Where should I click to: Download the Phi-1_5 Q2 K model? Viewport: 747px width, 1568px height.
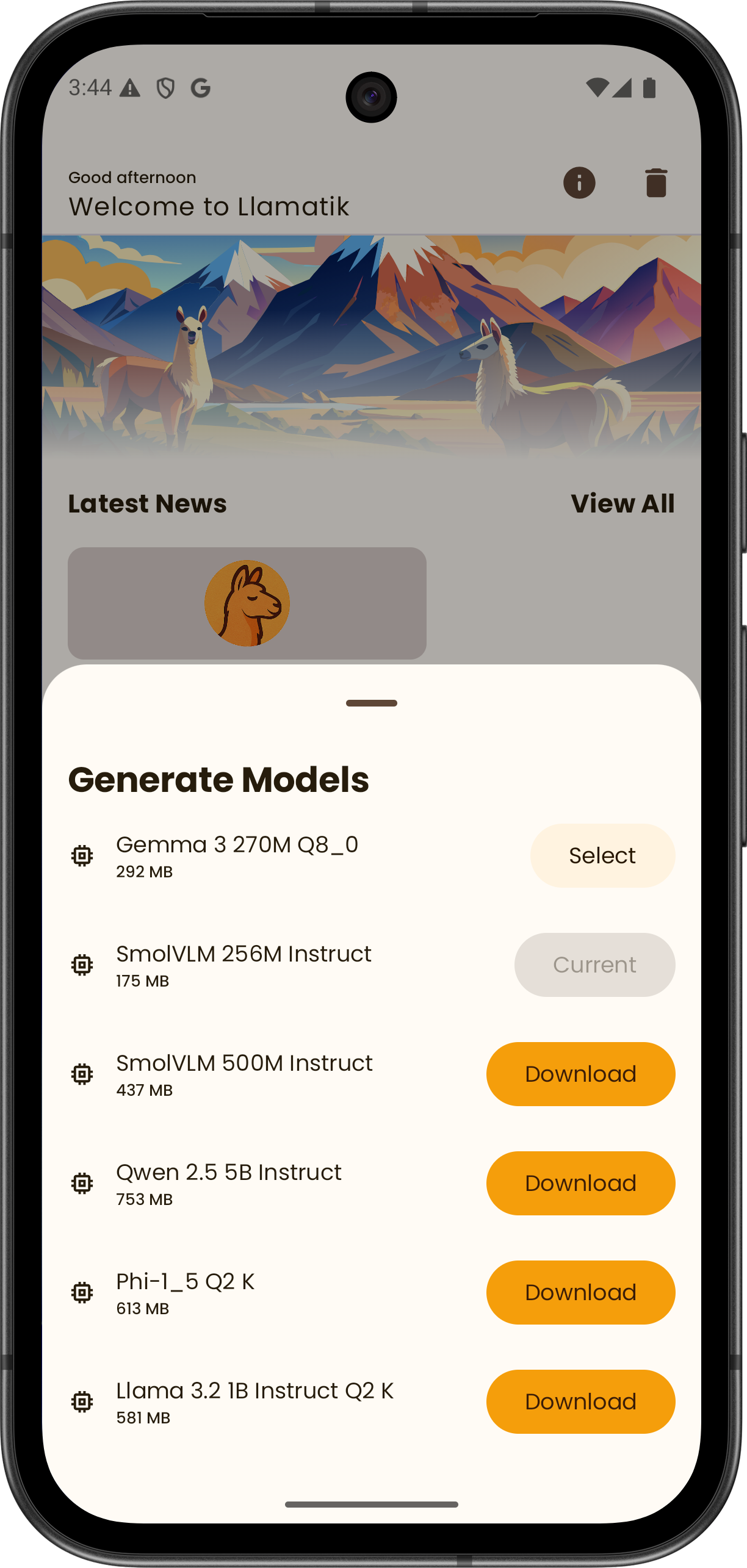580,1292
